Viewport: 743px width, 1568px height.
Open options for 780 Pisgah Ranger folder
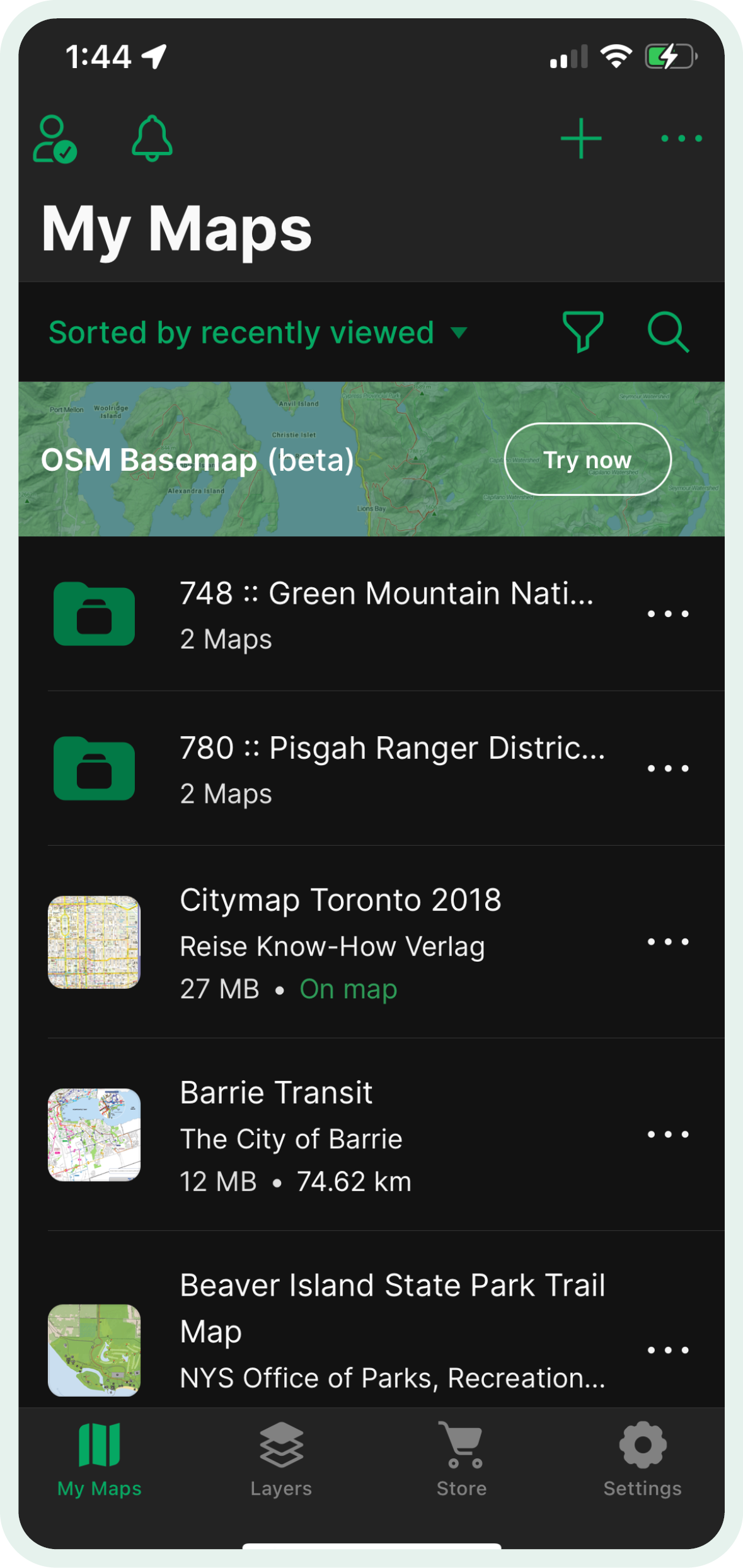click(668, 768)
